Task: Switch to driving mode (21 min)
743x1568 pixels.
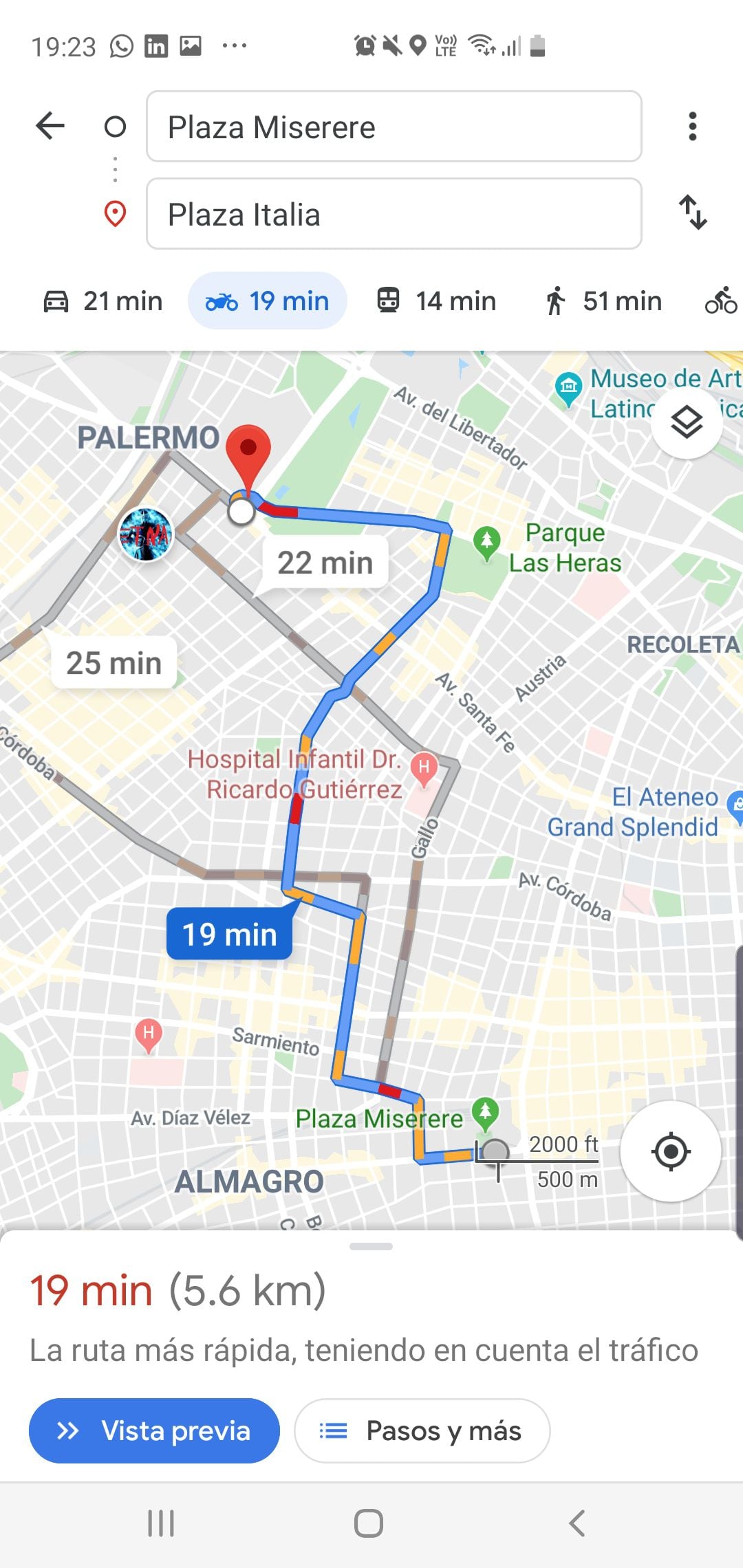Action: [103, 301]
